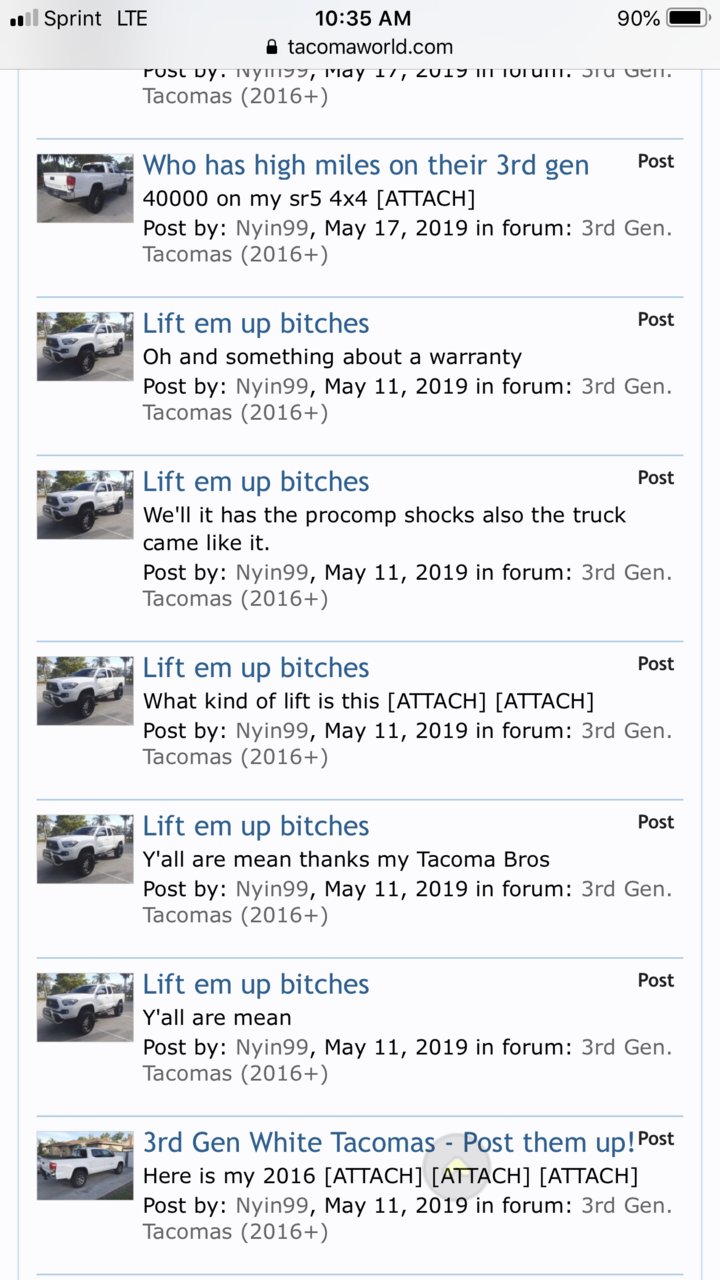
Task: Tap the avatar beside "3rd Gen White Tacomas" post
Action: (x=85, y=1166)
